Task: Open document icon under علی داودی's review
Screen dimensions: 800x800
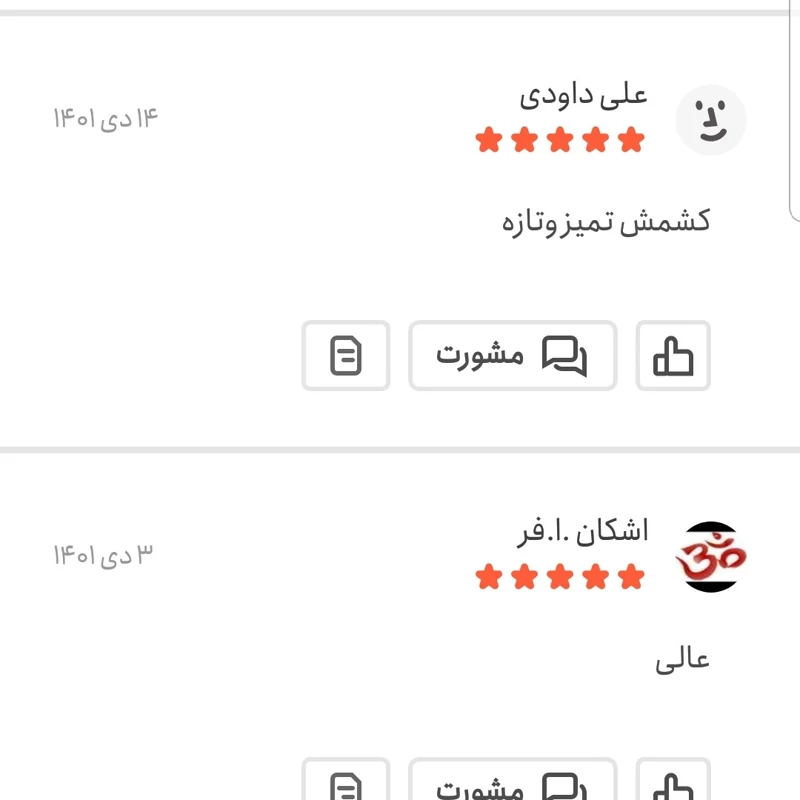Action: [x=346, y=355]
